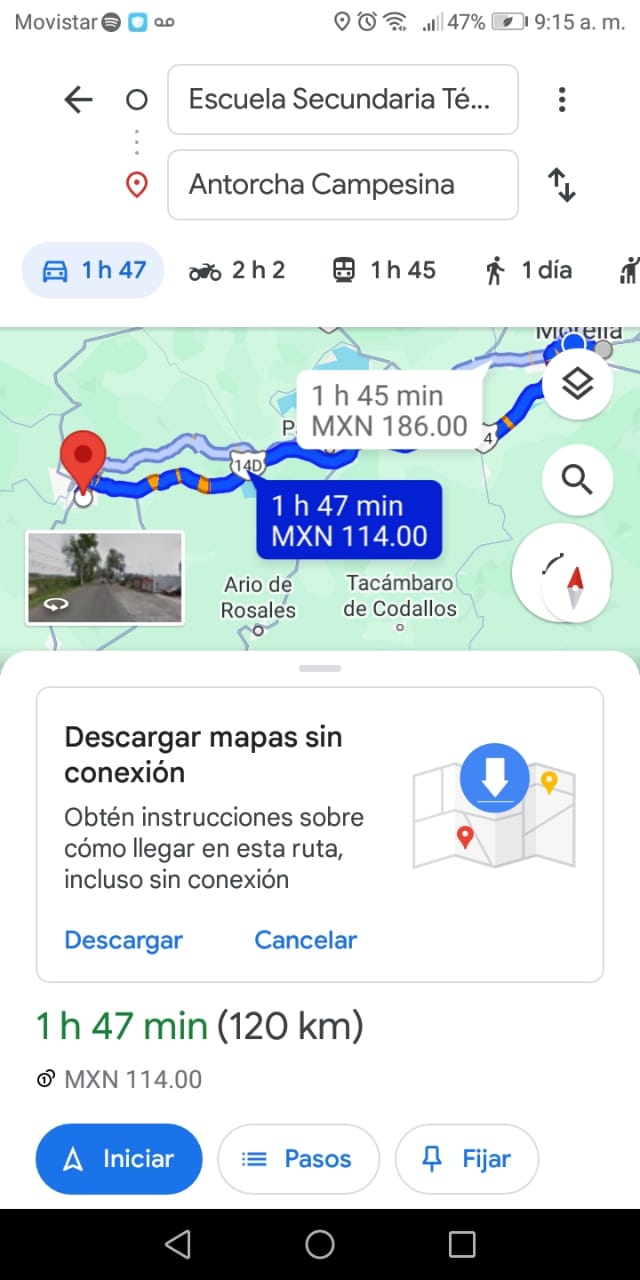Search along the route
The height and width of the screenshot is (1280, 640).
click(577, 480)
